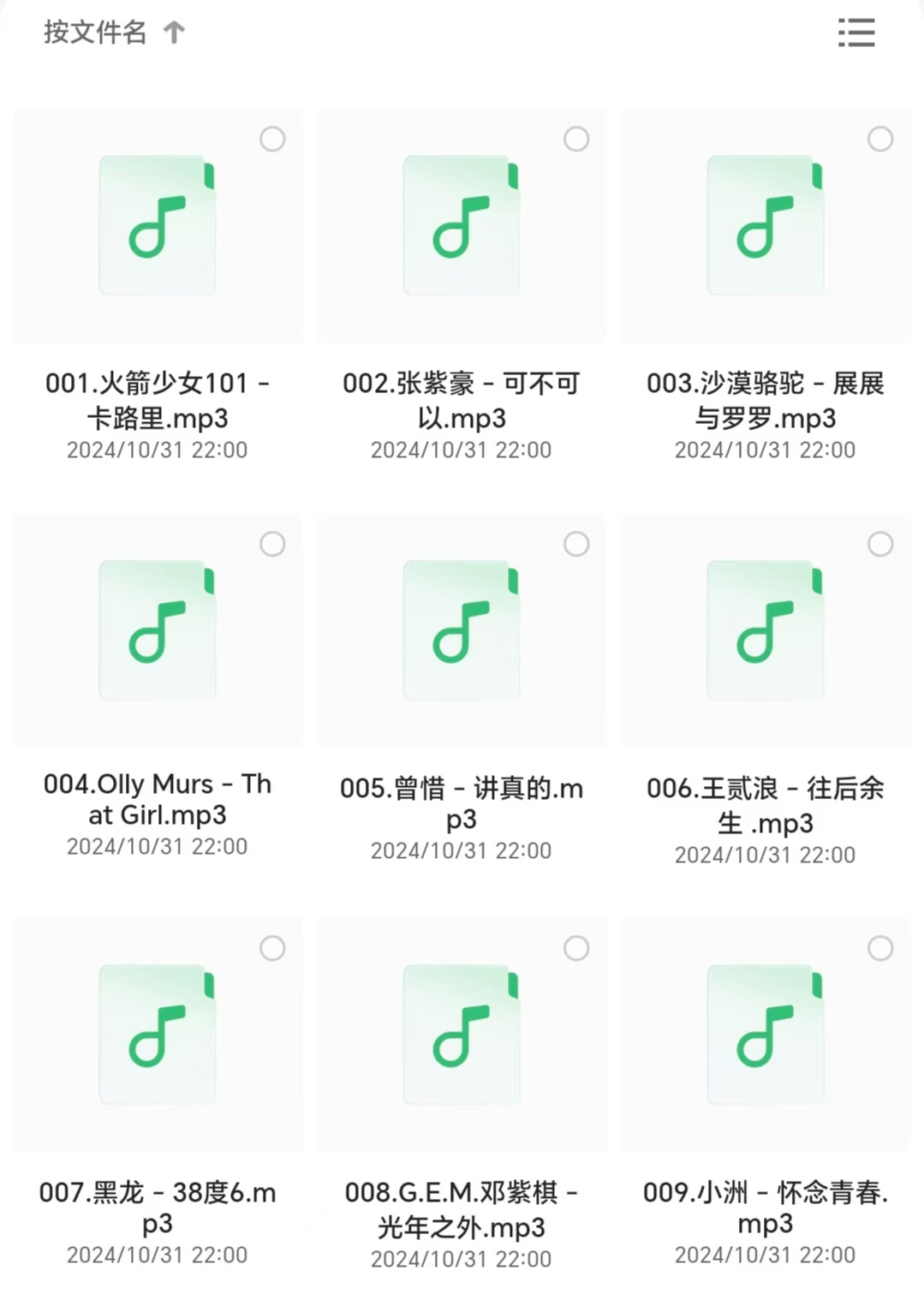The height and width of the screenshot is (1294, 924).
Task: Tick the selection circle for 002.张紫豪
Action: [576, 139]
